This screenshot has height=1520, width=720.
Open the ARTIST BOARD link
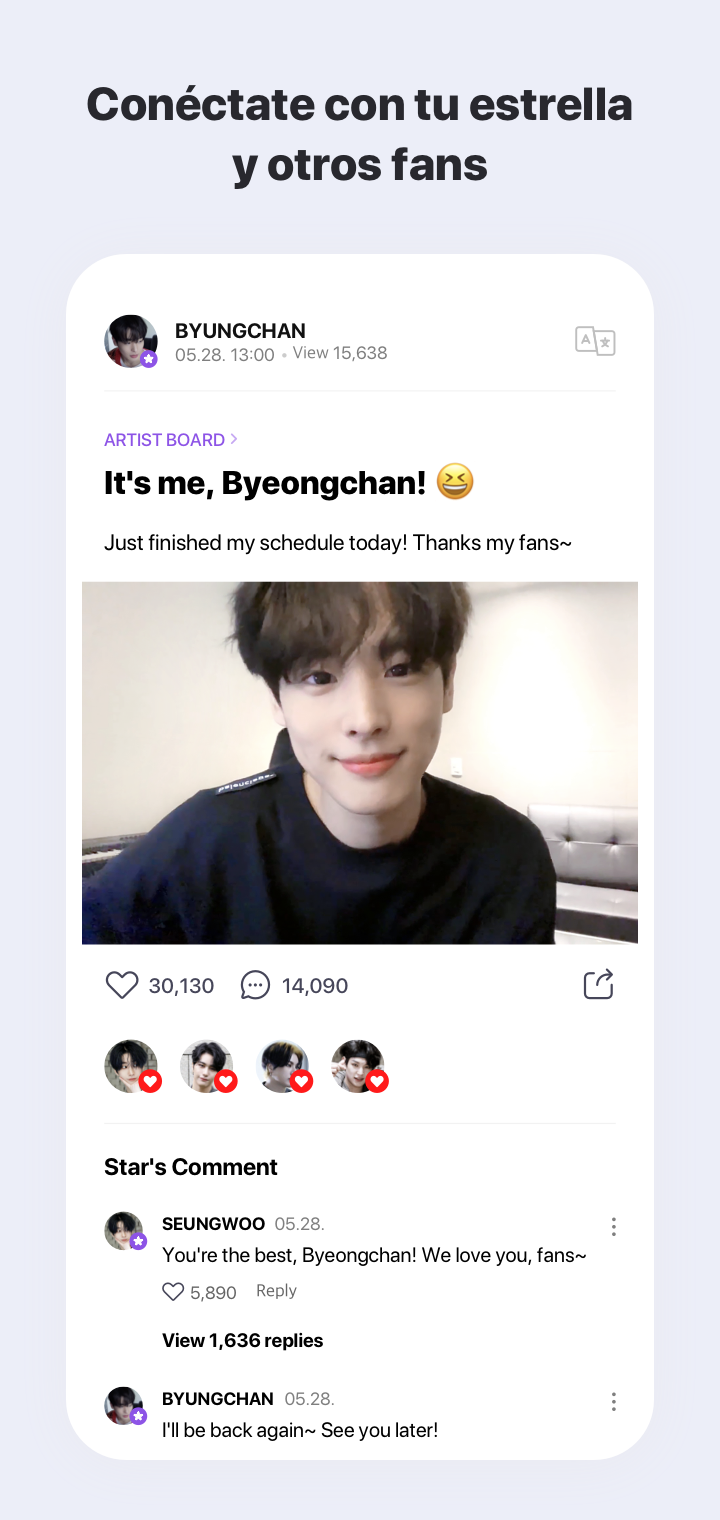coord(164,439)
